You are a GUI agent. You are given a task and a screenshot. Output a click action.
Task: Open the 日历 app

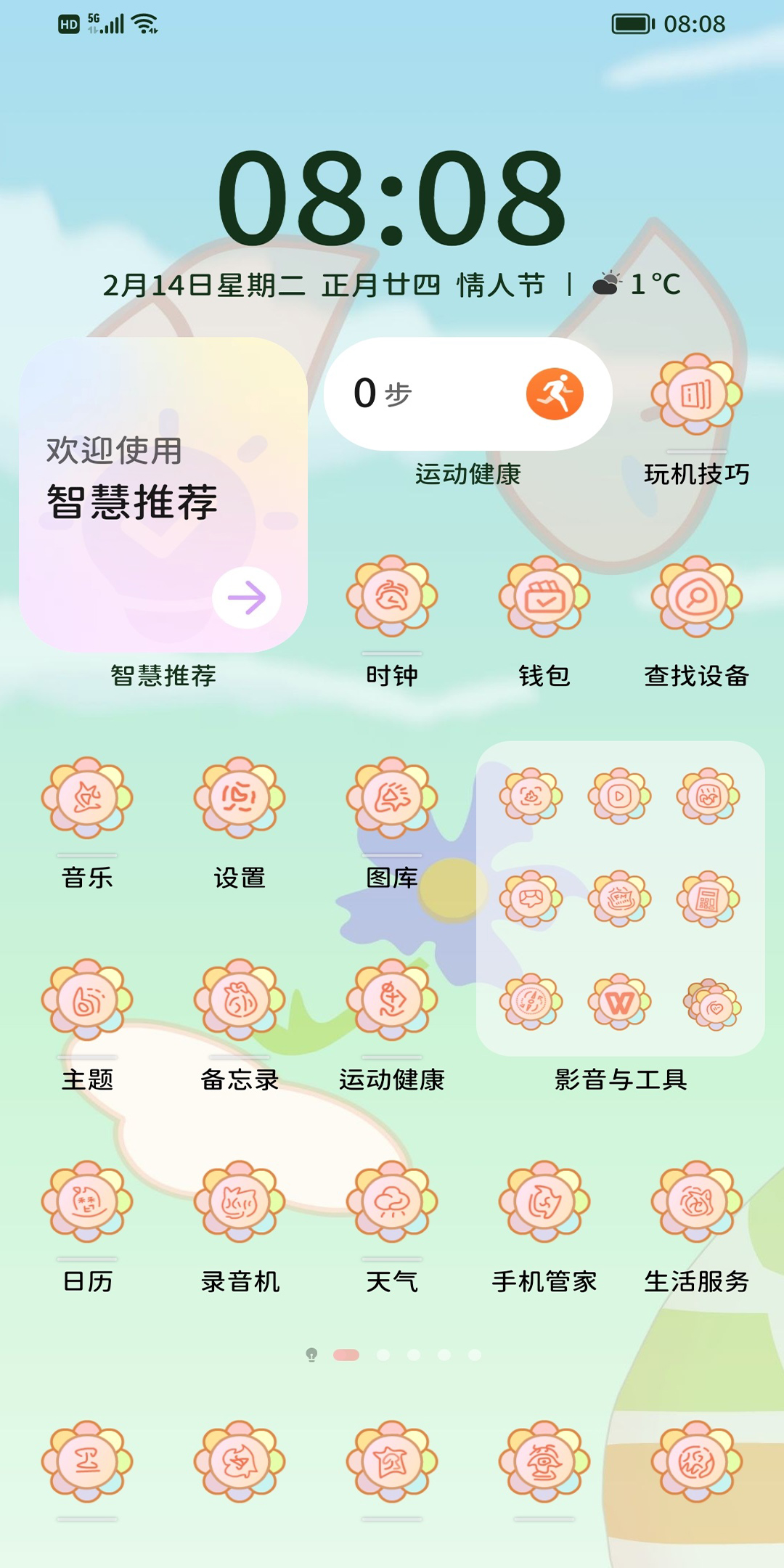(87, 1202)
